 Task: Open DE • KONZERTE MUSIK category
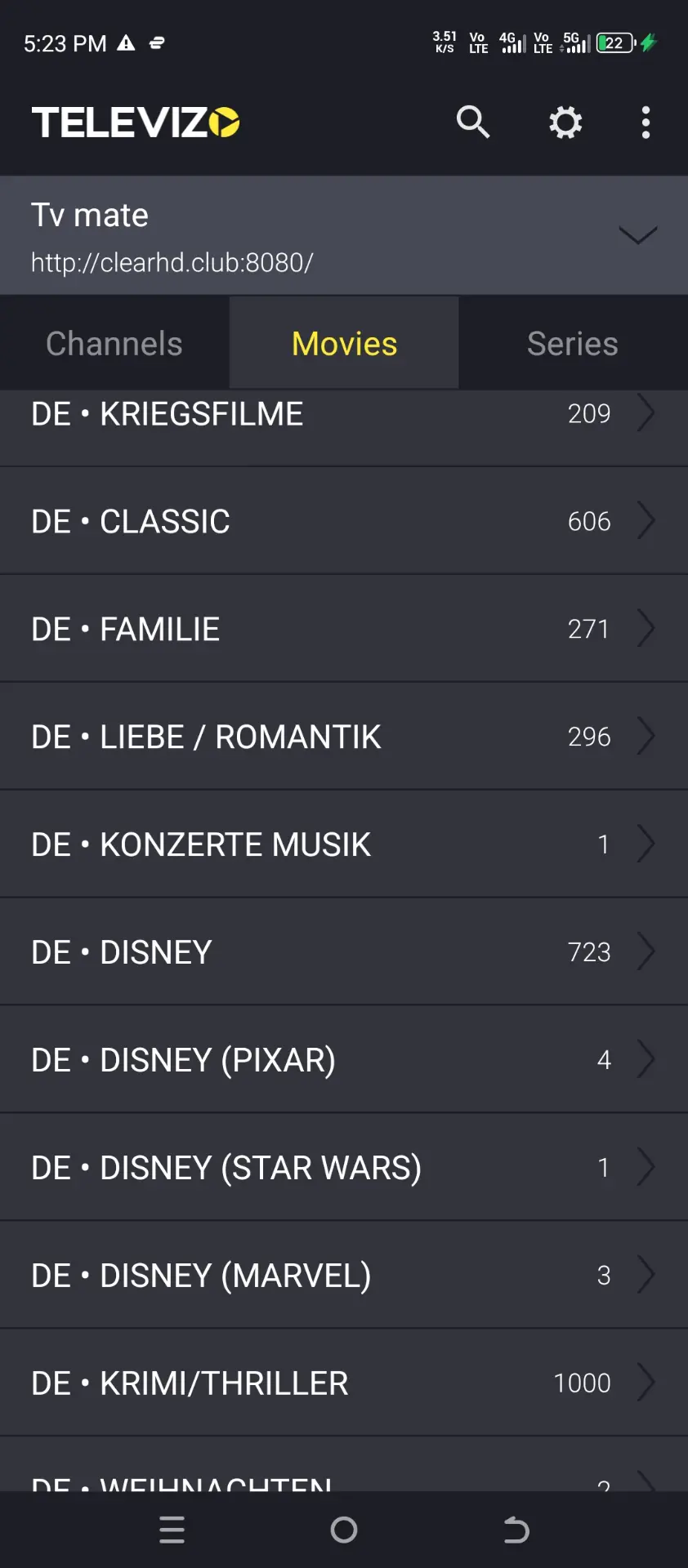click(x=344, y=844)
